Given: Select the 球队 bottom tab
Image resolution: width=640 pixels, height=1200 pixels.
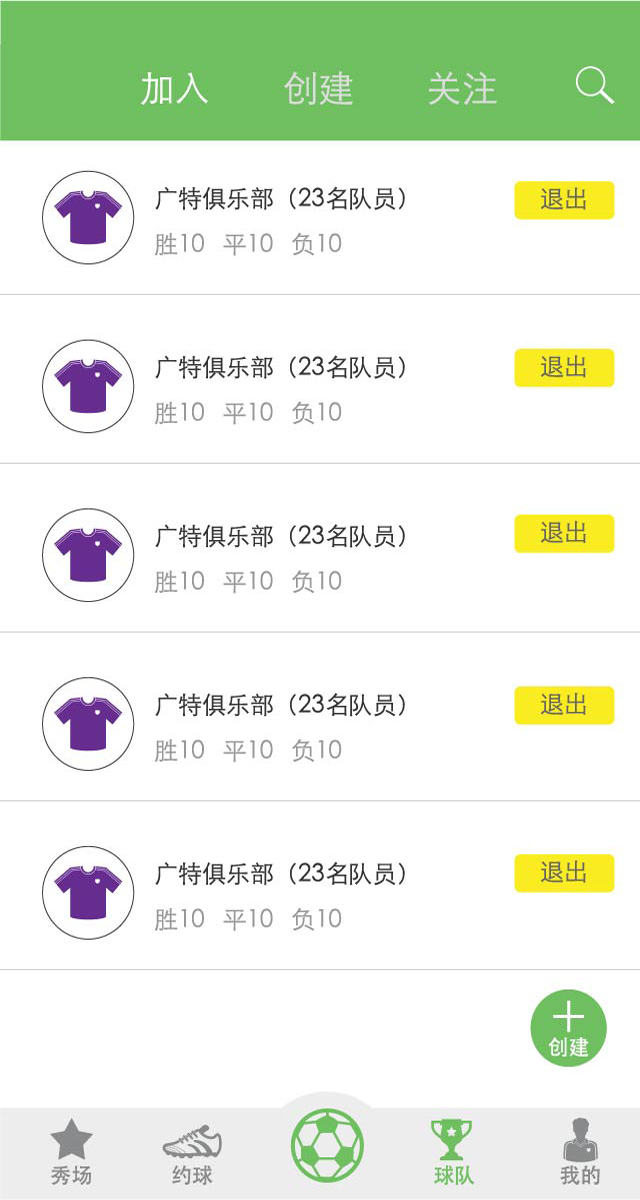Looking at the screenshot, I should coord(453,1152).
